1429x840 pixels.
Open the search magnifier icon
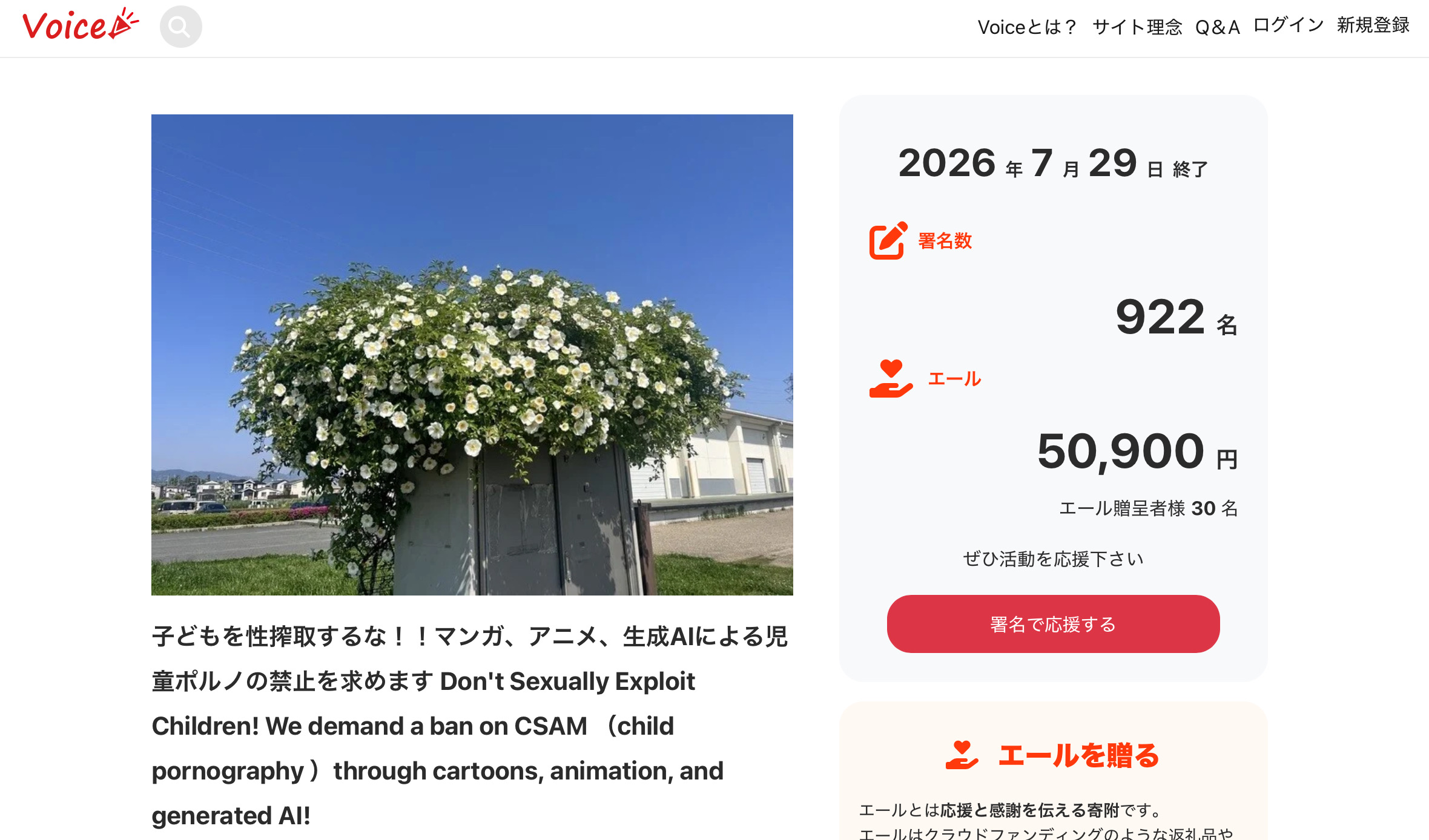click(180, 27)
